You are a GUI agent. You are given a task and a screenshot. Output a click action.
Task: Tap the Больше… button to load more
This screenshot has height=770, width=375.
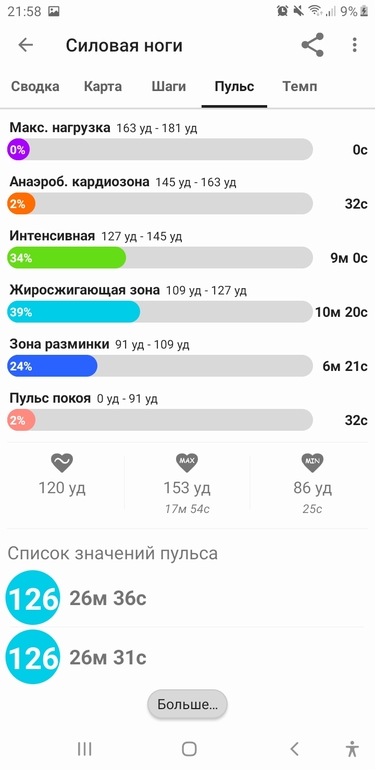click(x=188, y=705)
